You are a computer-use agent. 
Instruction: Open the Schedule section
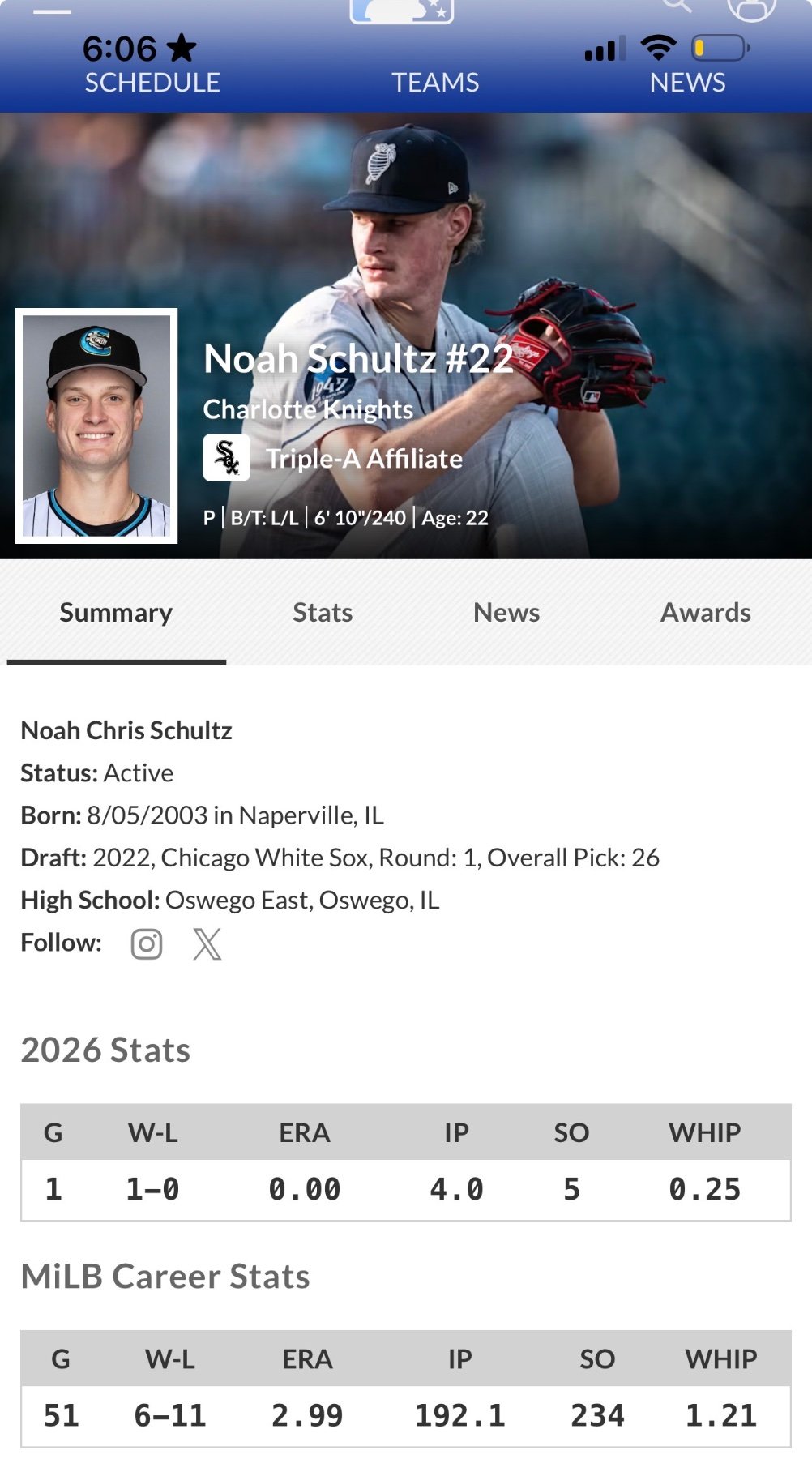[152, 83]
